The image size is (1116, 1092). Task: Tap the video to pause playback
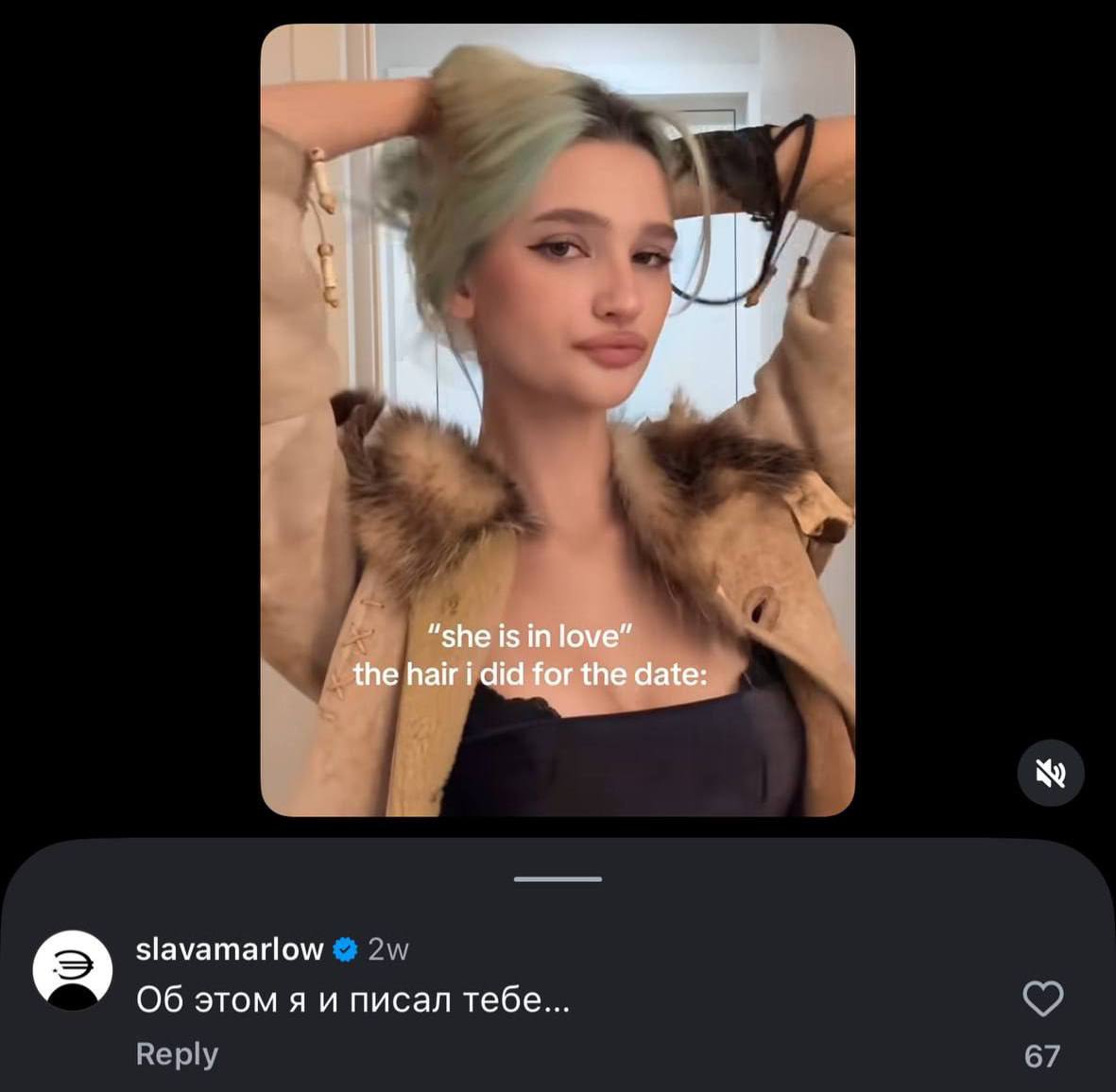tap(558, 419)
